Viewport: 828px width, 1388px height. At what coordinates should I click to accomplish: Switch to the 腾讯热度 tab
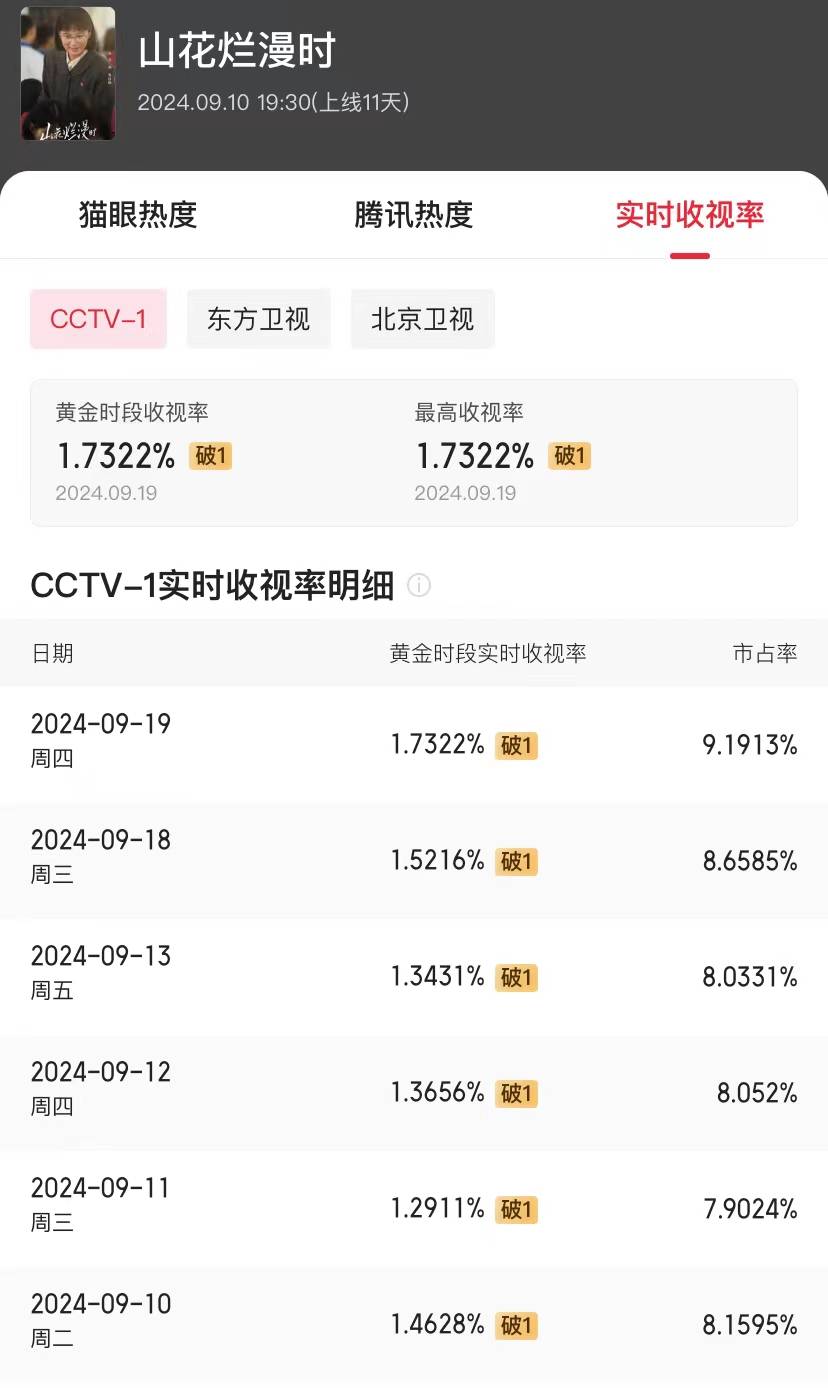[x=413, y=215]
